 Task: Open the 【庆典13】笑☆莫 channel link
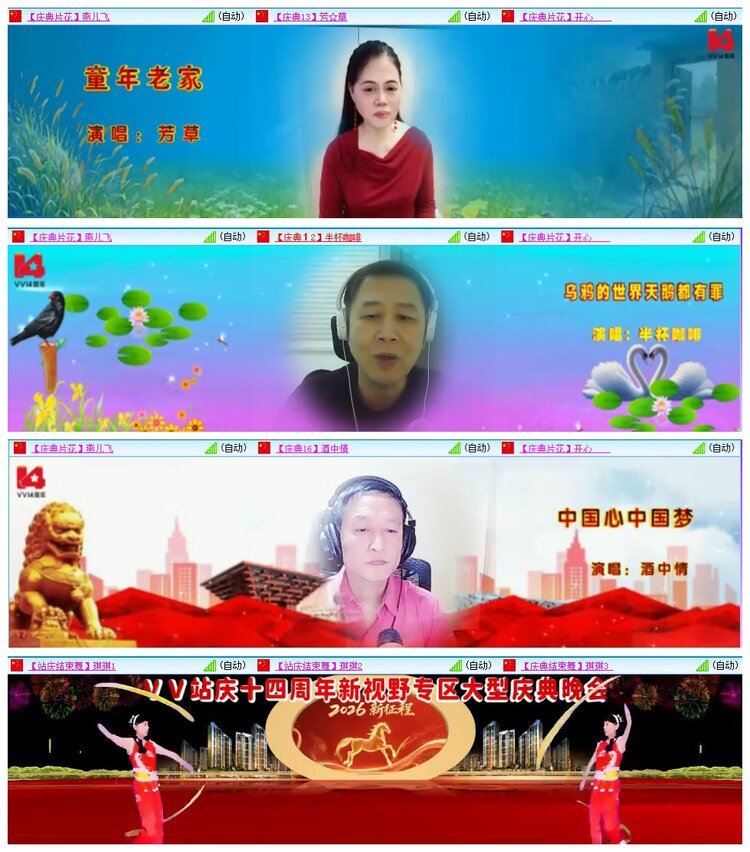pyautogui.click(x=310, y=15)
